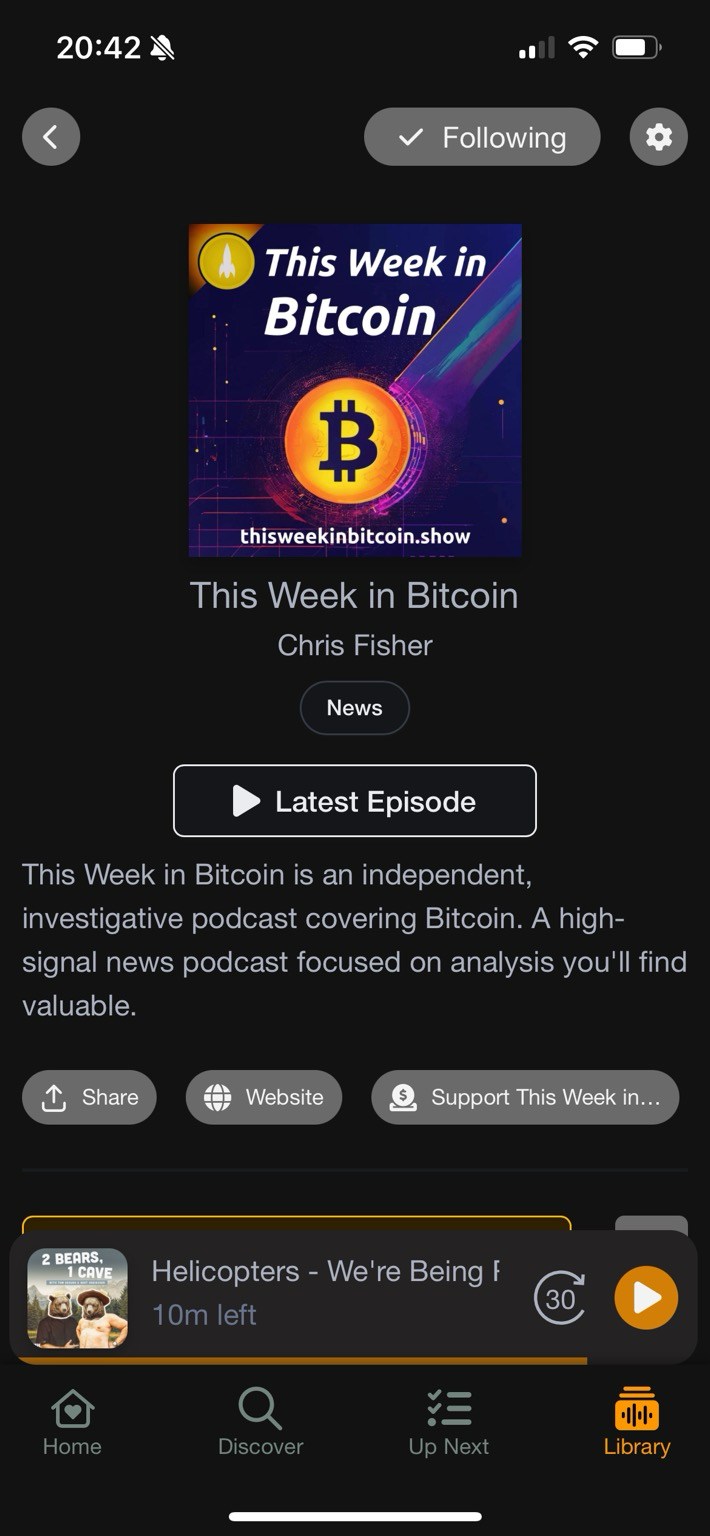Switch to the Discover tab

click(x=260, y=1422)
